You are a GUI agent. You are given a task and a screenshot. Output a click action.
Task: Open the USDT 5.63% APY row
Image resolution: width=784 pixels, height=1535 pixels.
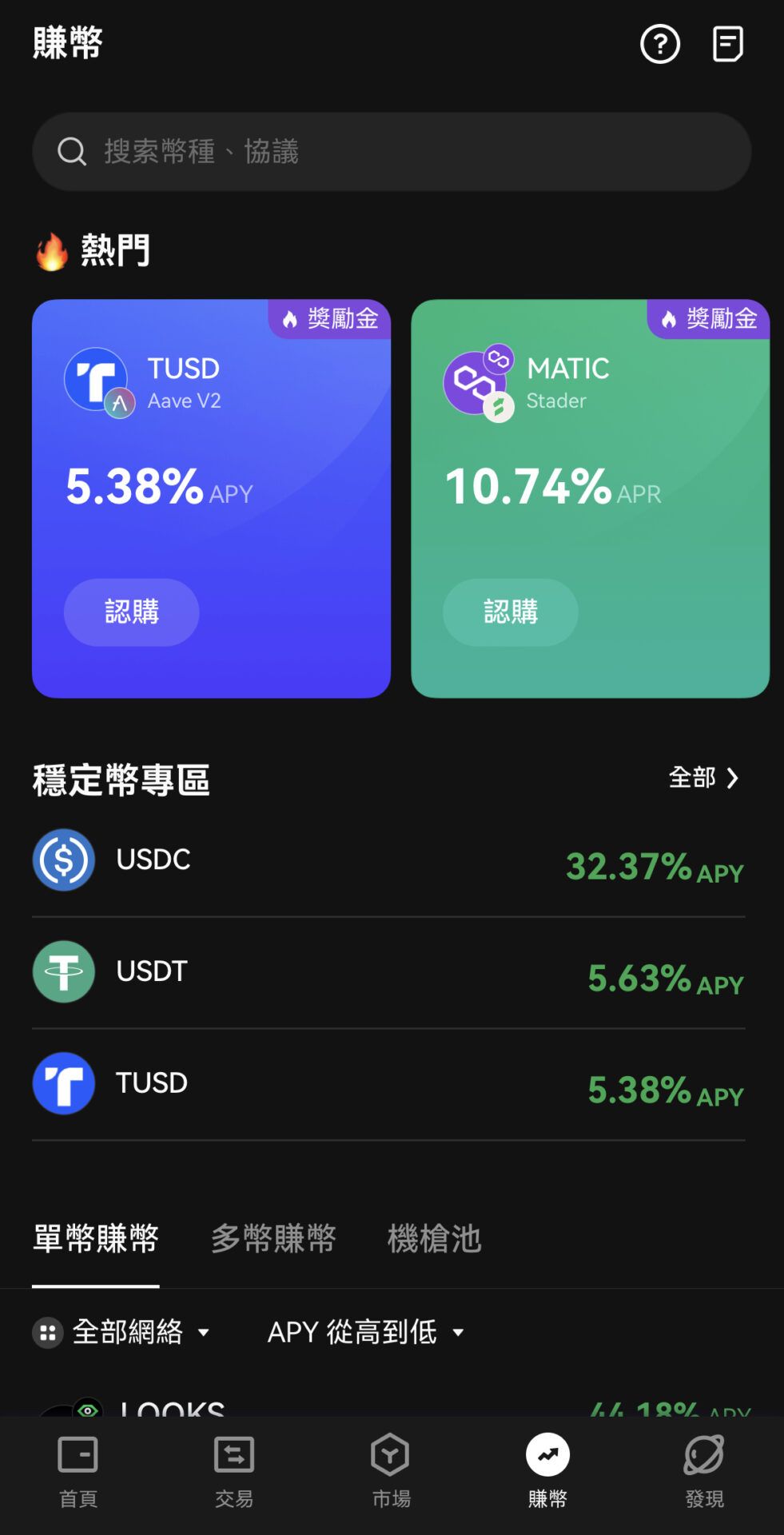[x=388, y=972]
